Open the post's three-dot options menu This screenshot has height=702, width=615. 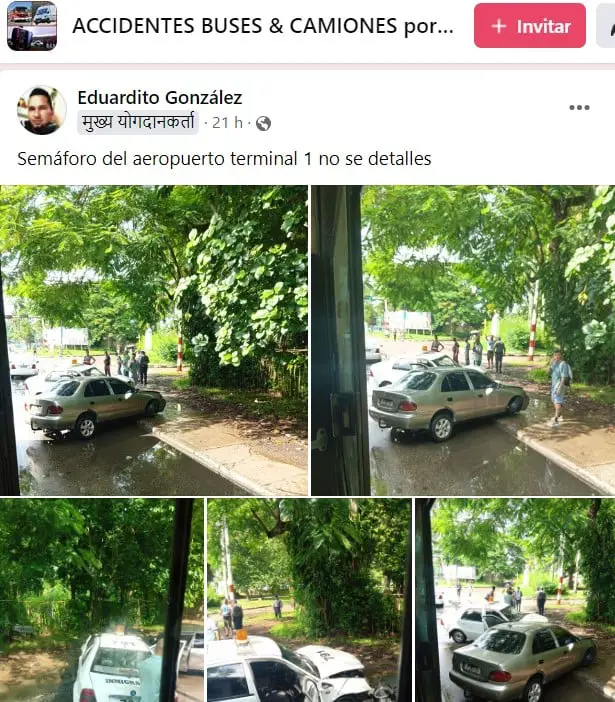pyautogui.click(x=579, y=108)
